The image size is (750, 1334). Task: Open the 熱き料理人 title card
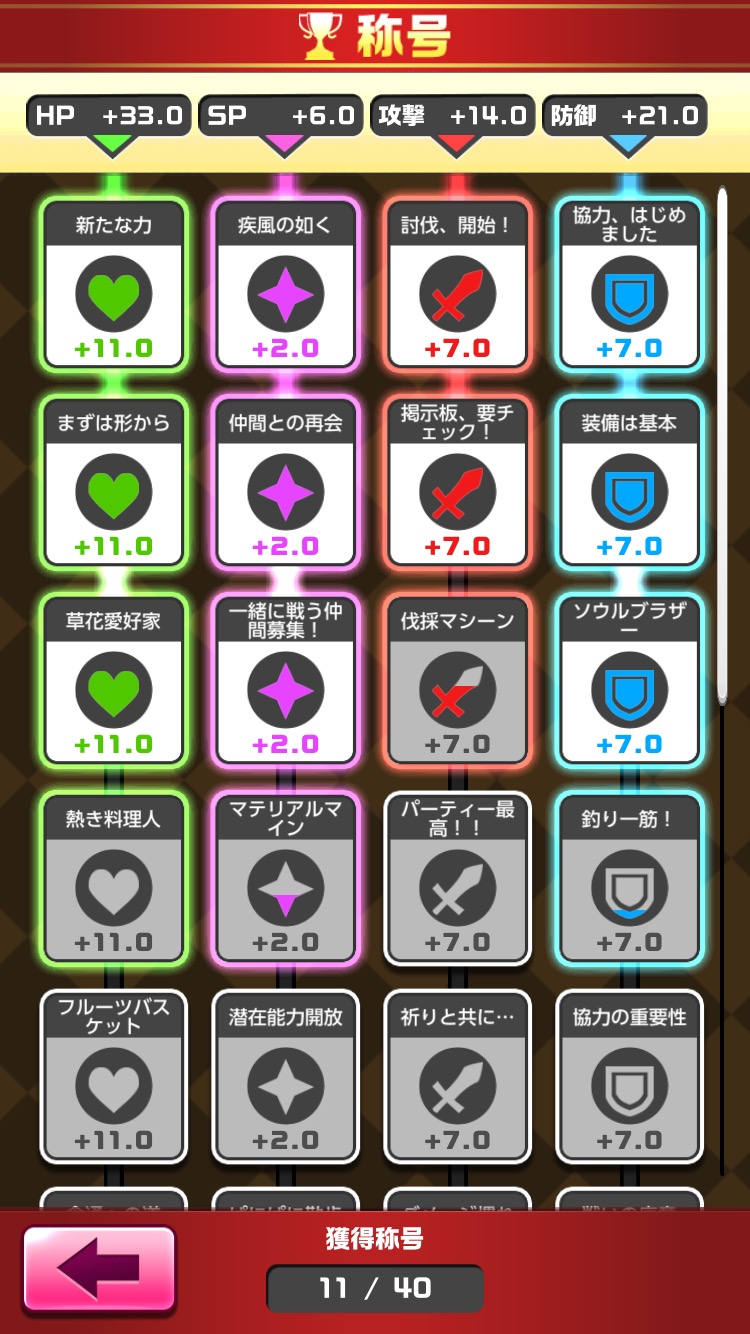tap(114, 879)
